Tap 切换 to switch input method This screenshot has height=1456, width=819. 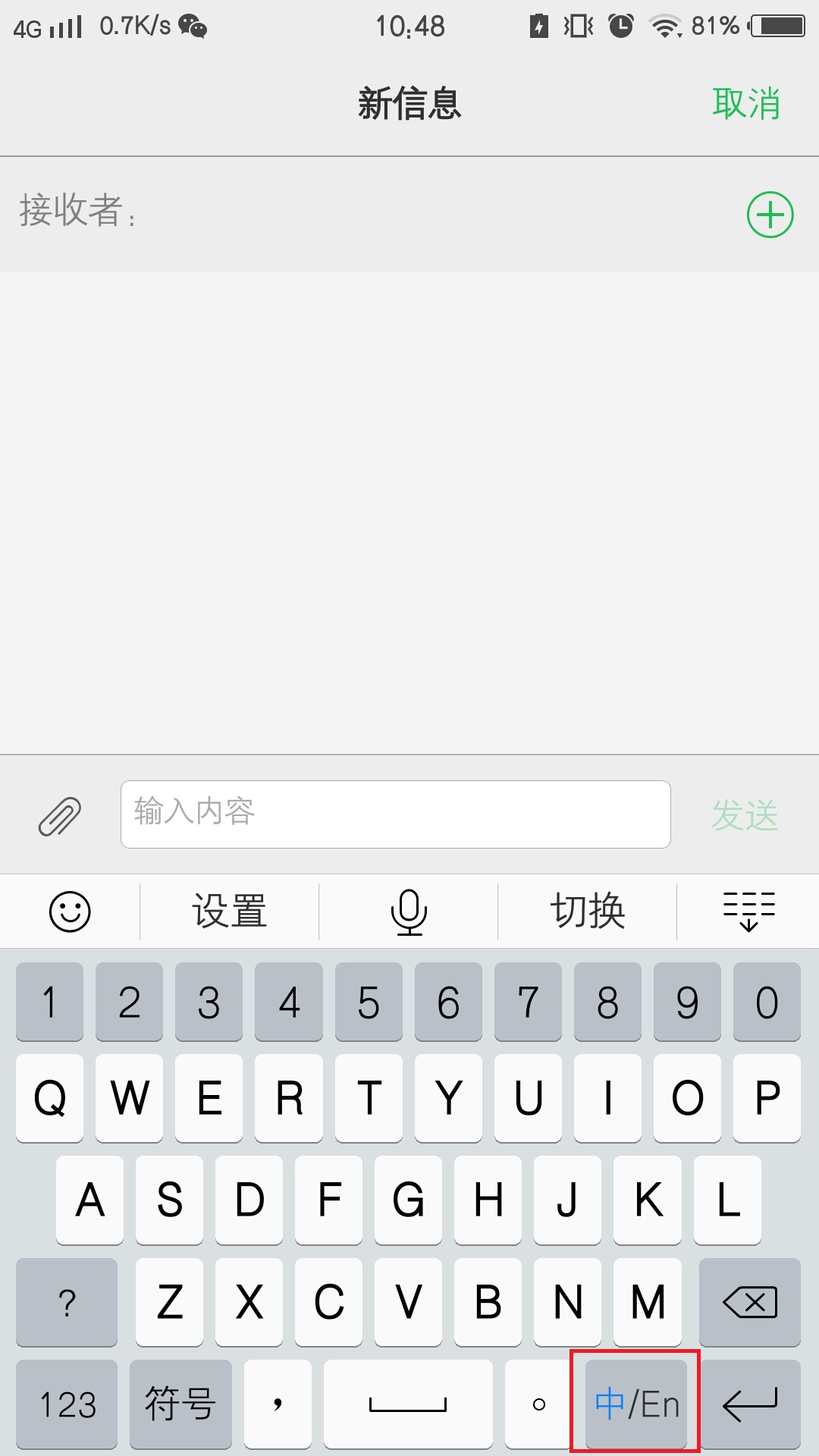coord(588,911)
